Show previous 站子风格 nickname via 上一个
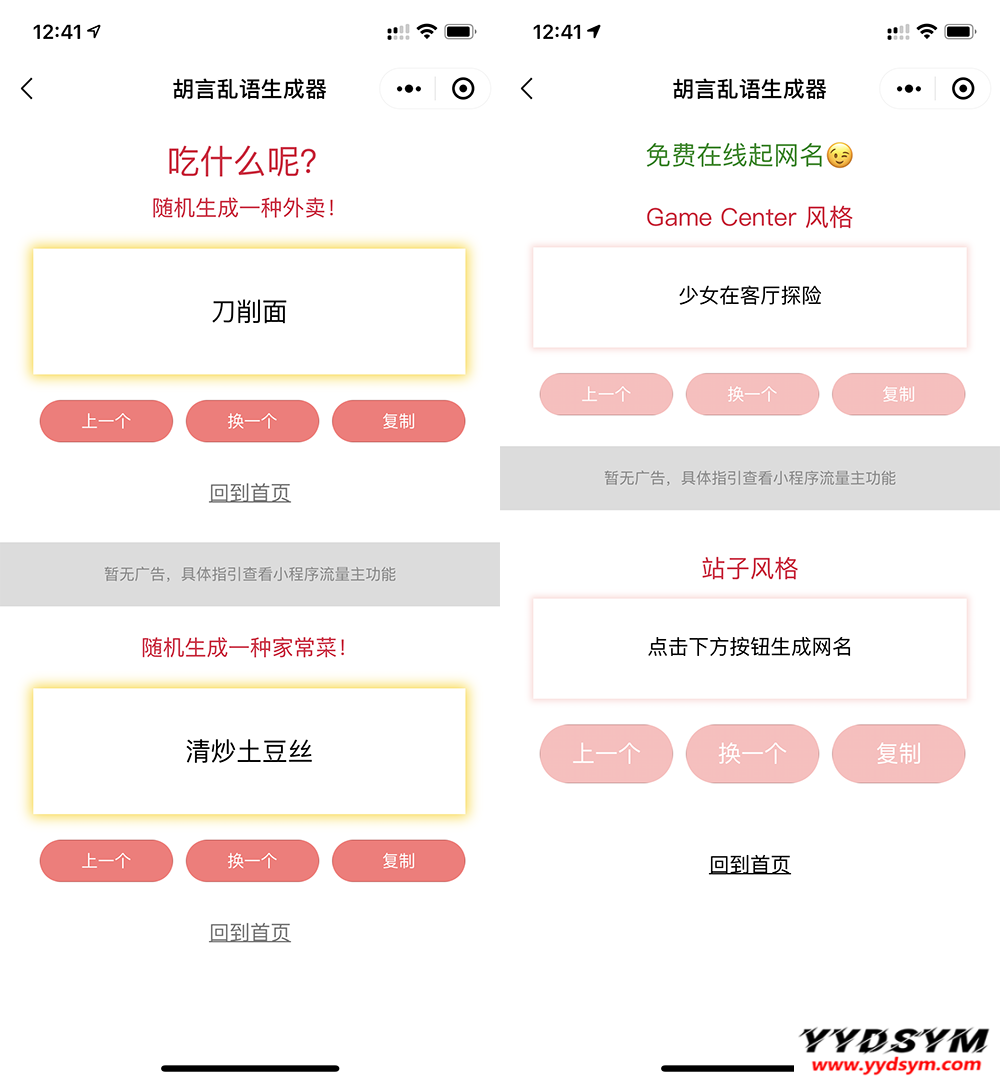The image size is (1000, 1082). (x=606, y=753)
